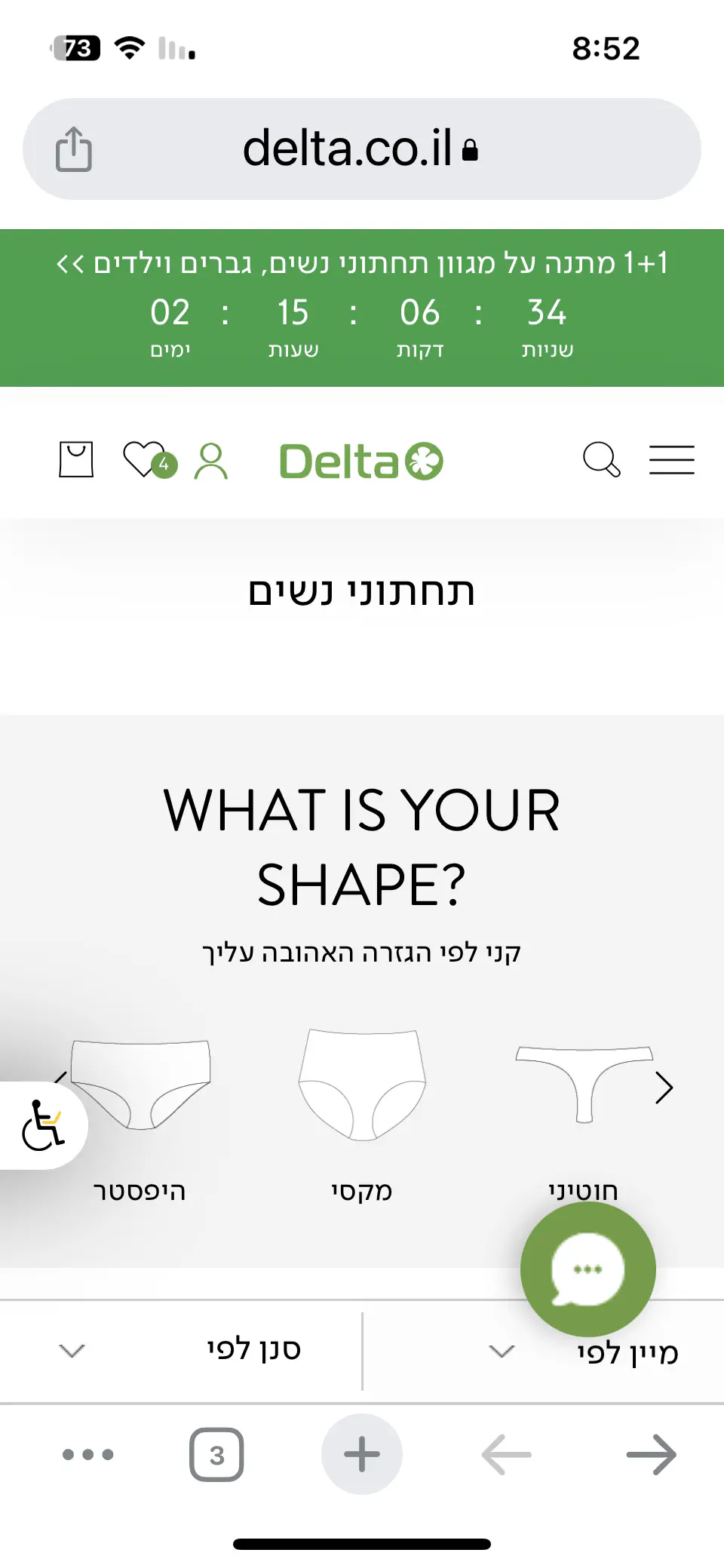The image size is (724, 1568).
Task: Go to the Delta home page logo
Action: (x=360, y=461)
